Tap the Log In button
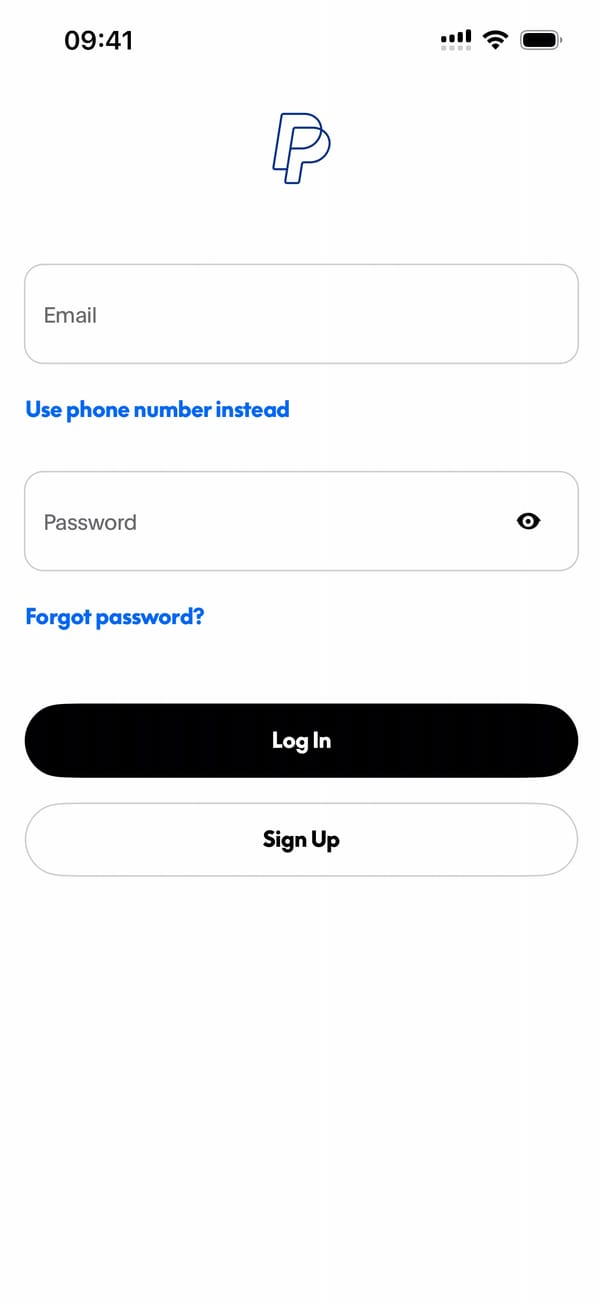 (301, 740)
